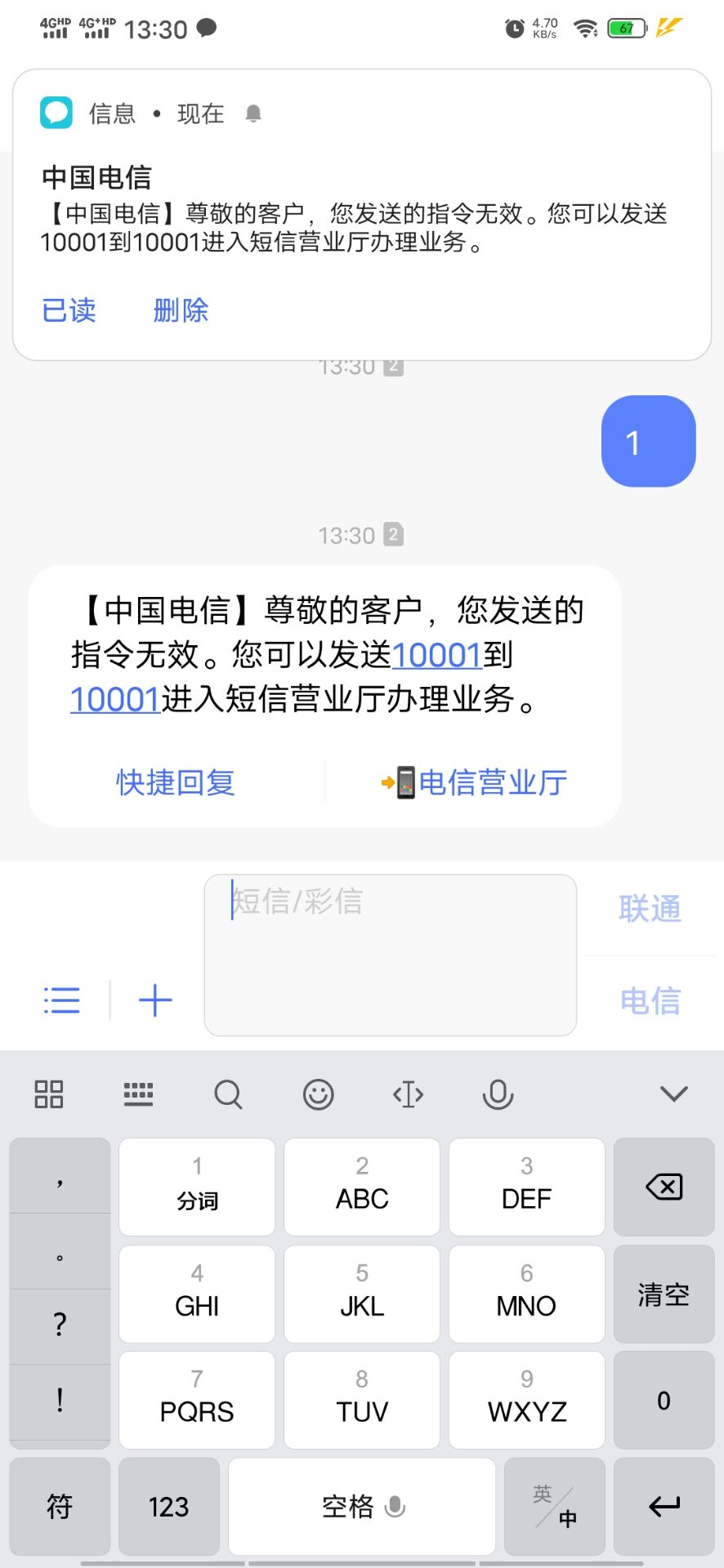Tap the 清空 clear key
The width and height of the screenshot is (724, 1568).
tap(664, 1294)
